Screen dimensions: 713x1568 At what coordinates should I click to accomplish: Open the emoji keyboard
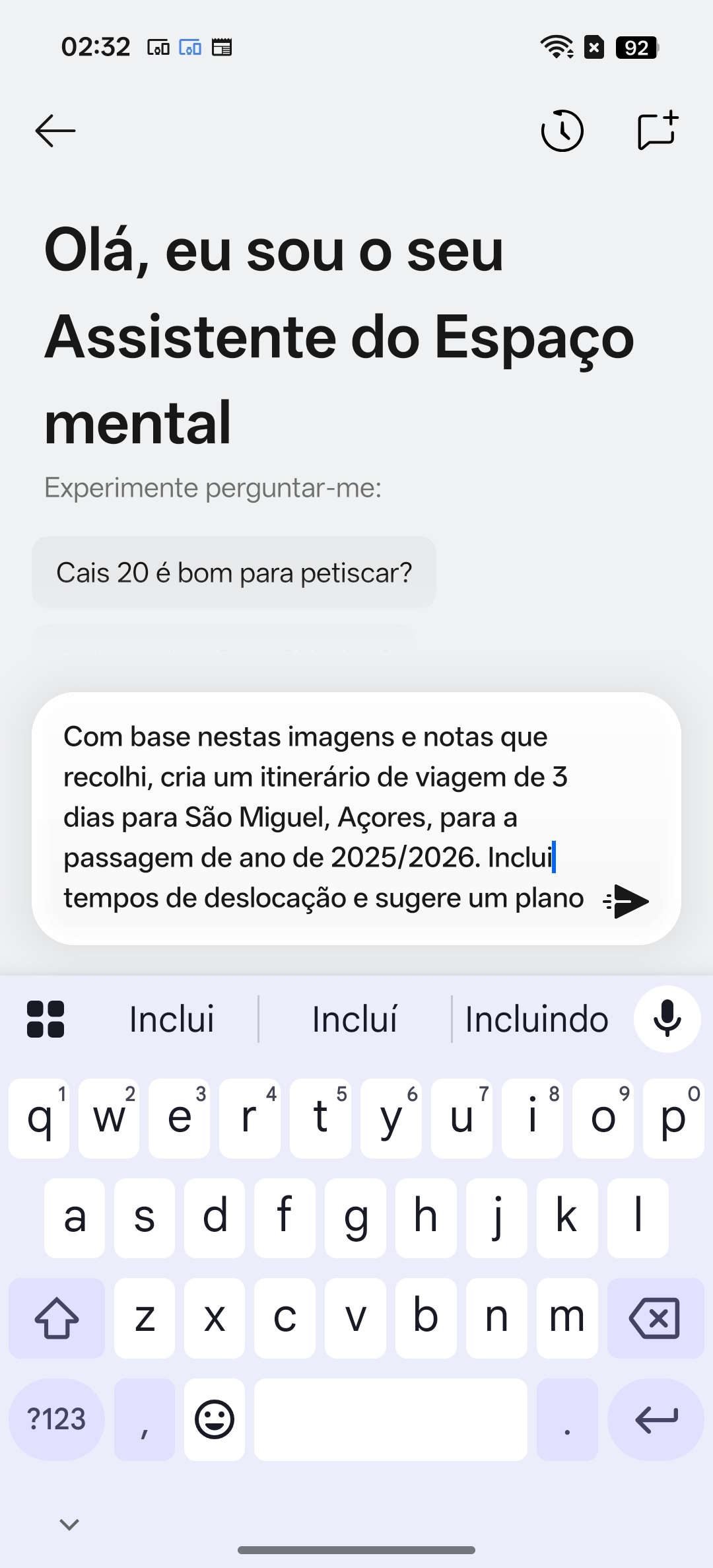pyautogui.click(x=215, y=1419)
